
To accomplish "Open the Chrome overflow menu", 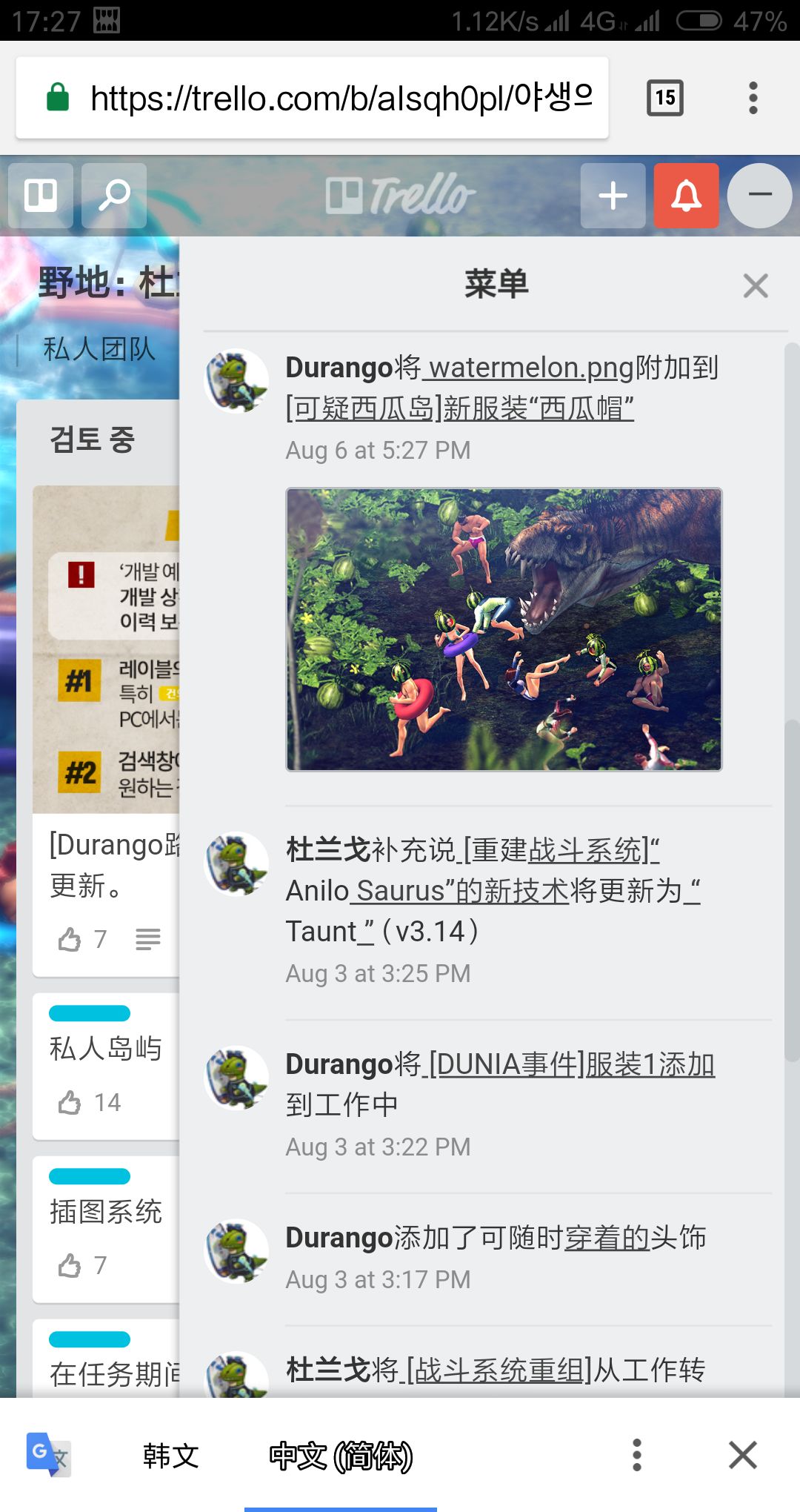I will 753,98.
